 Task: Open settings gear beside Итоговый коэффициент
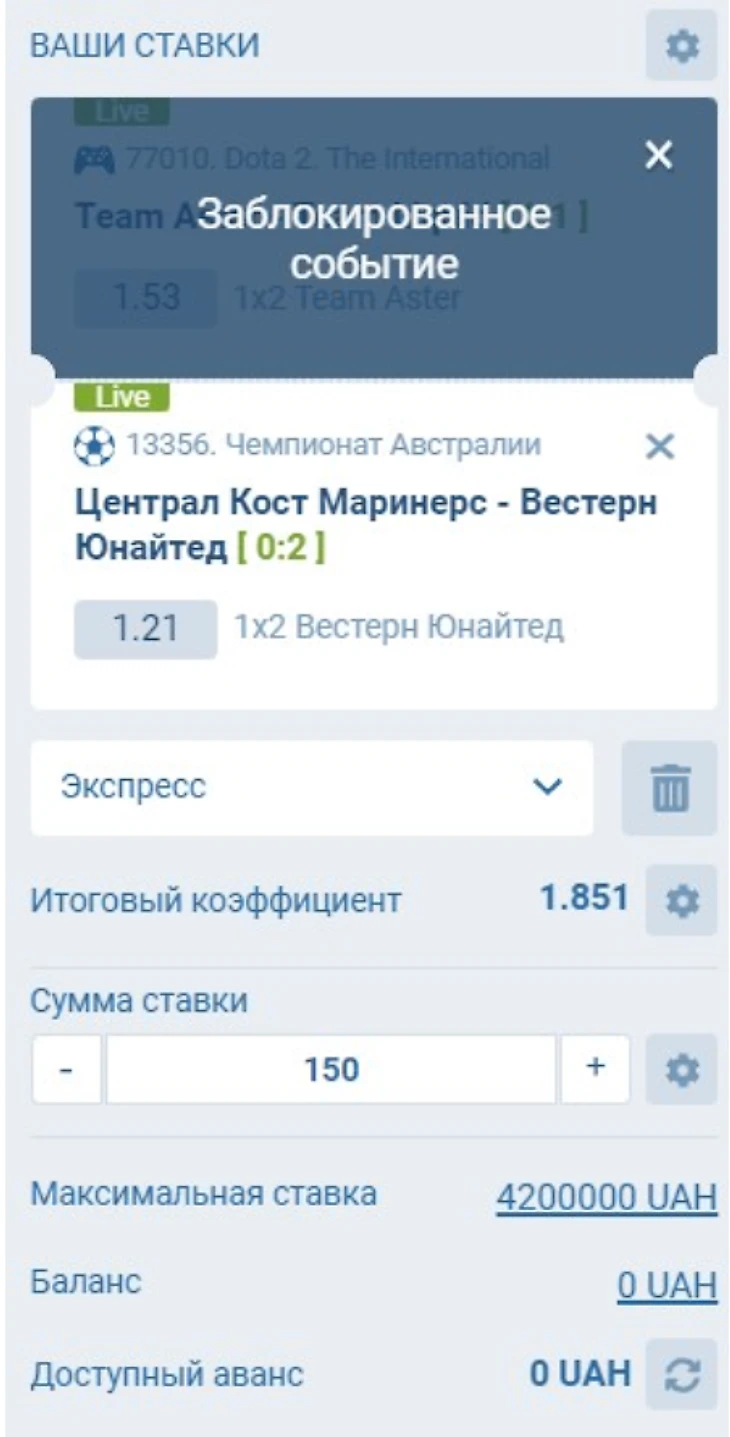tap(681, 900)
